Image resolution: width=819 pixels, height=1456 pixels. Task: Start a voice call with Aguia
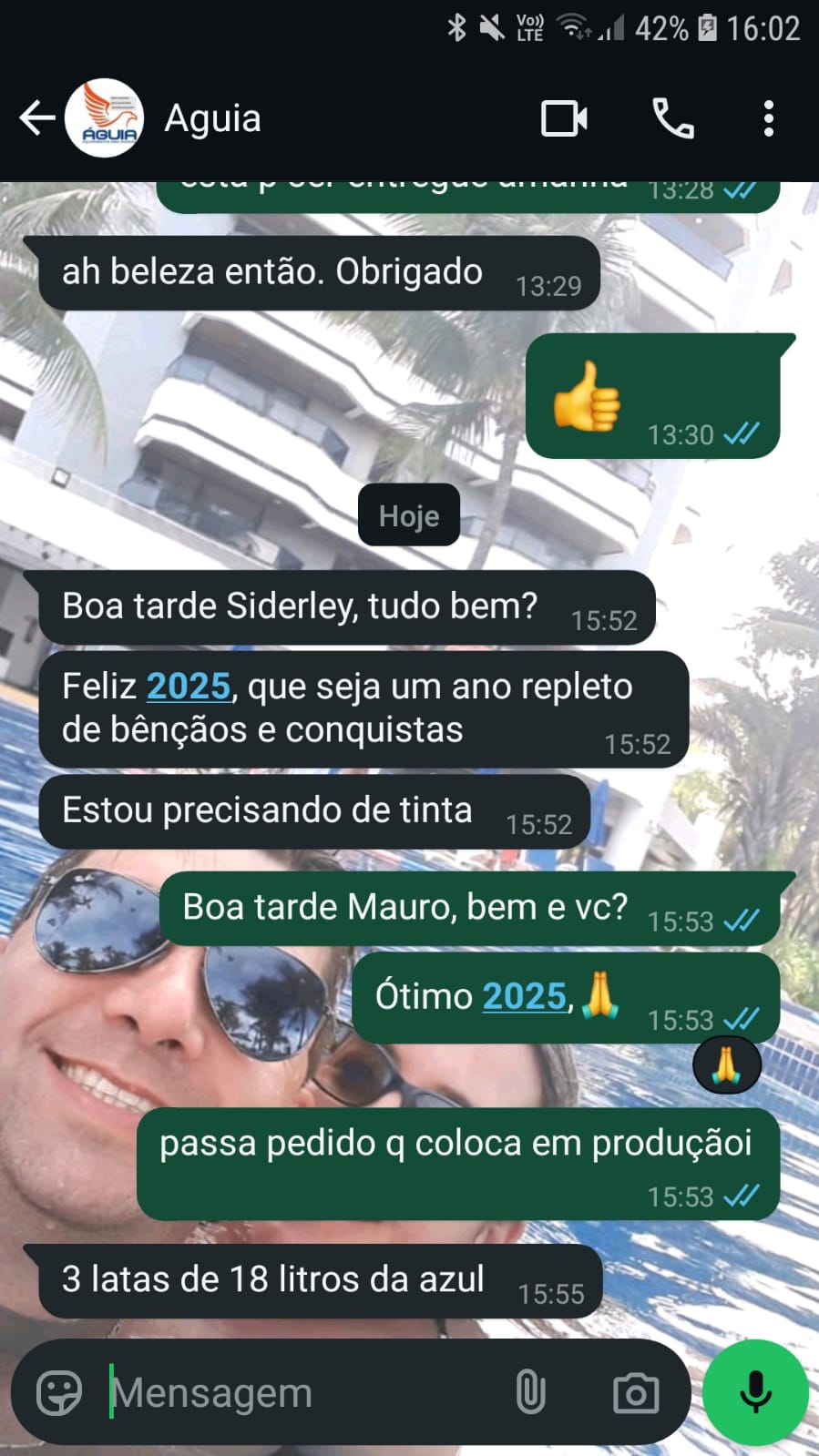[673, 118]
